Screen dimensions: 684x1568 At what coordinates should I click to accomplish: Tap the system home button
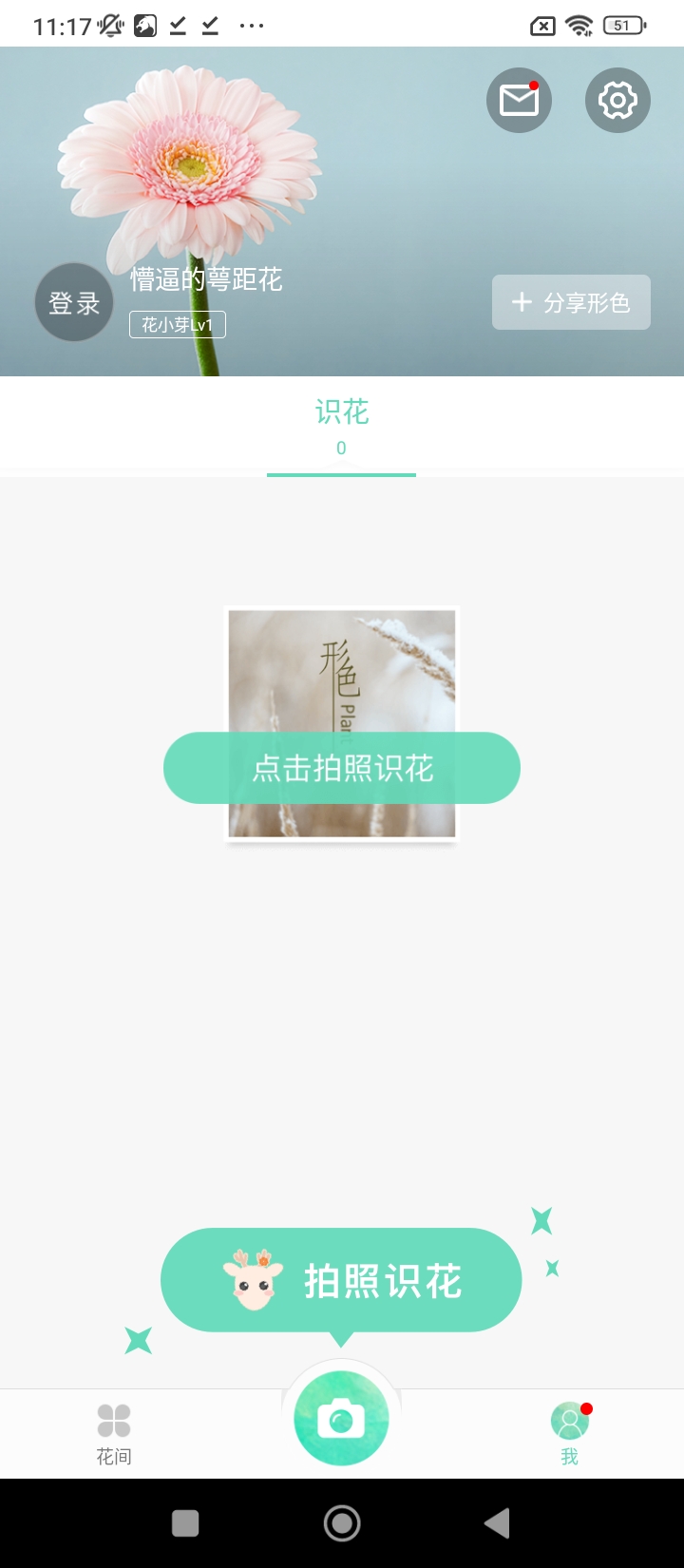click(x=342, y=1523)
